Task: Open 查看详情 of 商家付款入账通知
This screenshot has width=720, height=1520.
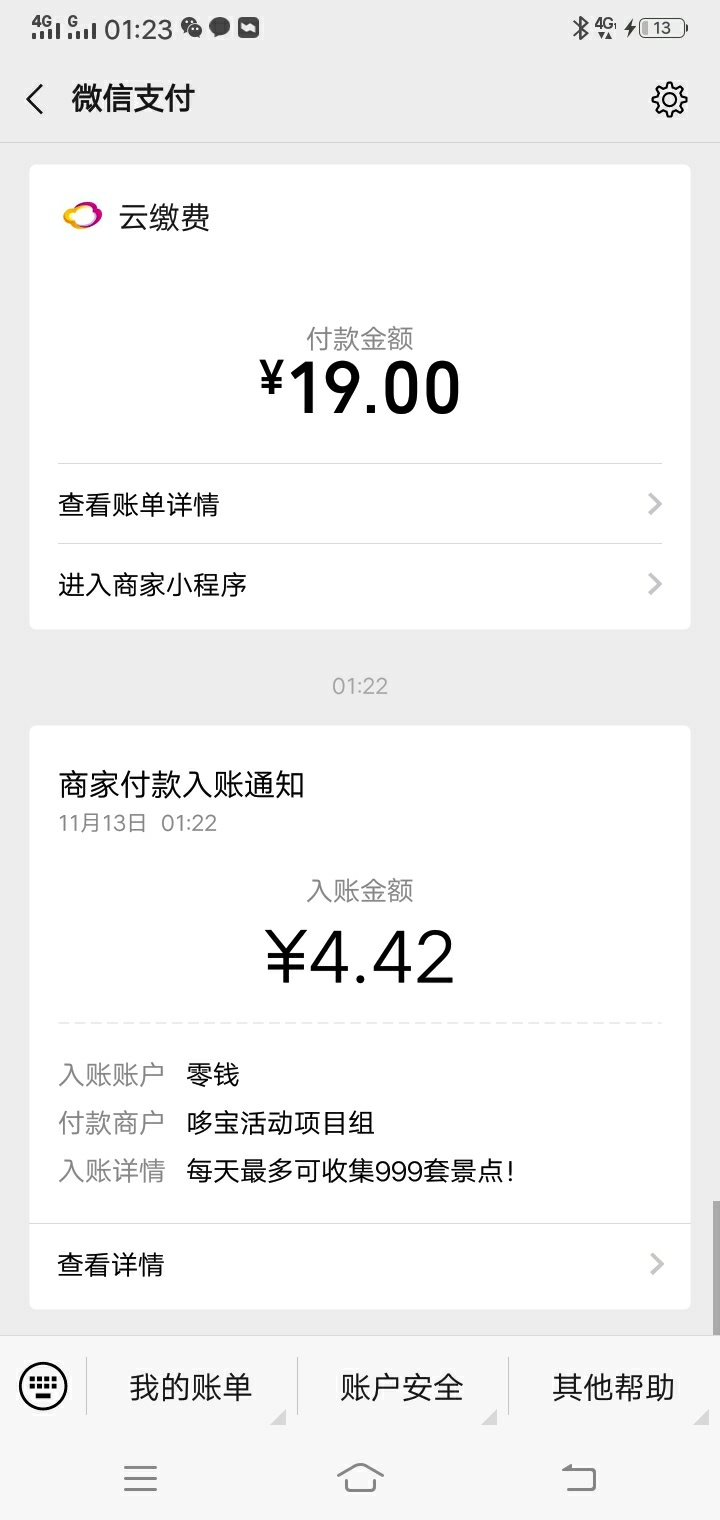Action: pyautogui.click(x=360, y=1265)
